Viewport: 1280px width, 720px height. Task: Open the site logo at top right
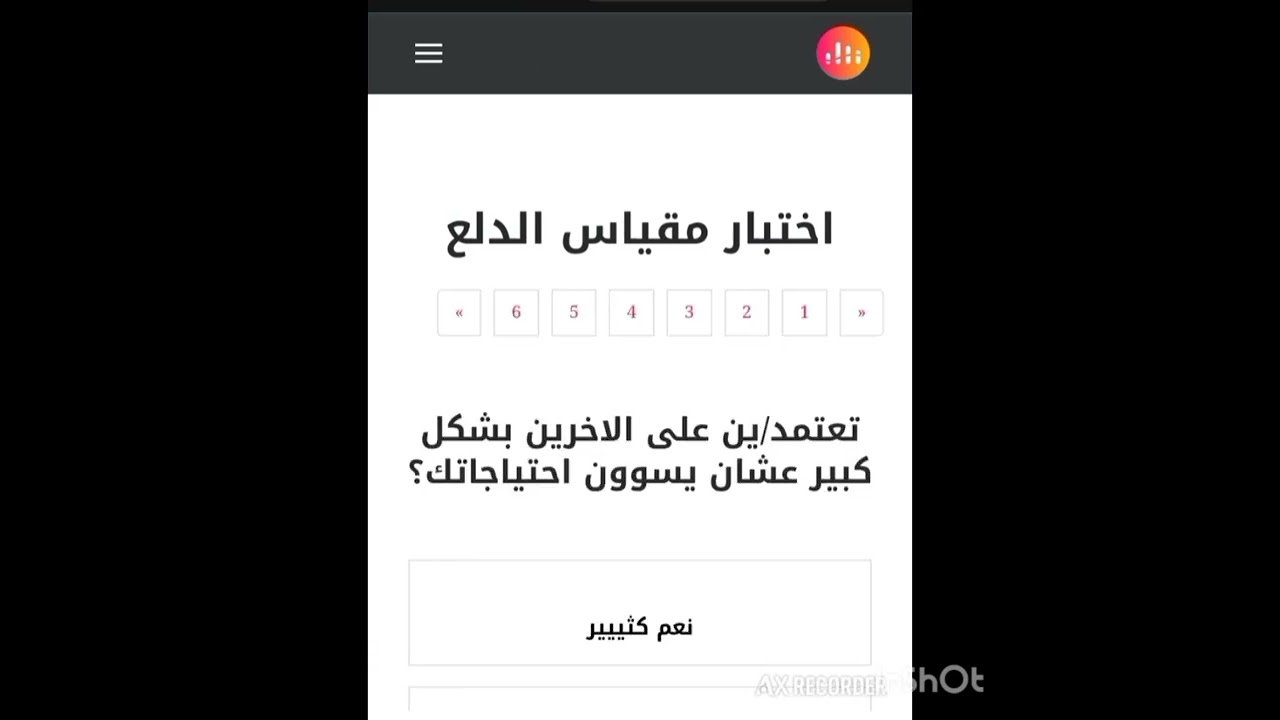click(x=843, y=53)
